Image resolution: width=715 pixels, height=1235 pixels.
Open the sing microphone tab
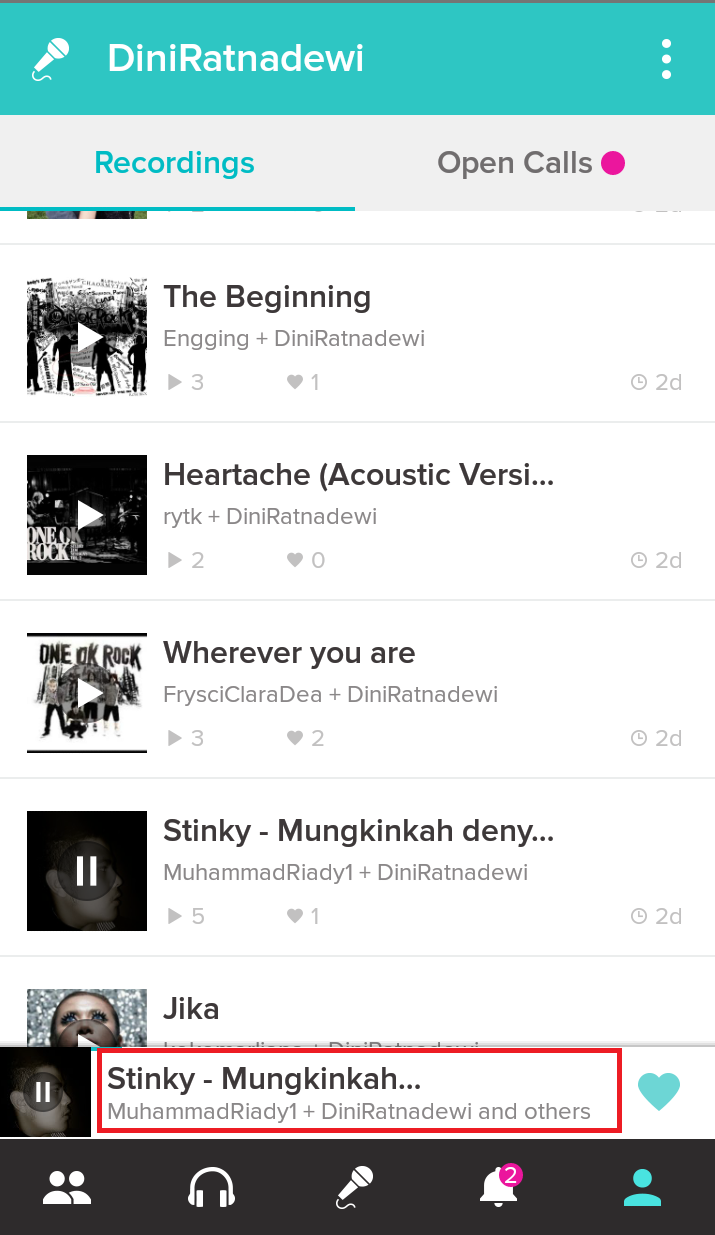355,1187
